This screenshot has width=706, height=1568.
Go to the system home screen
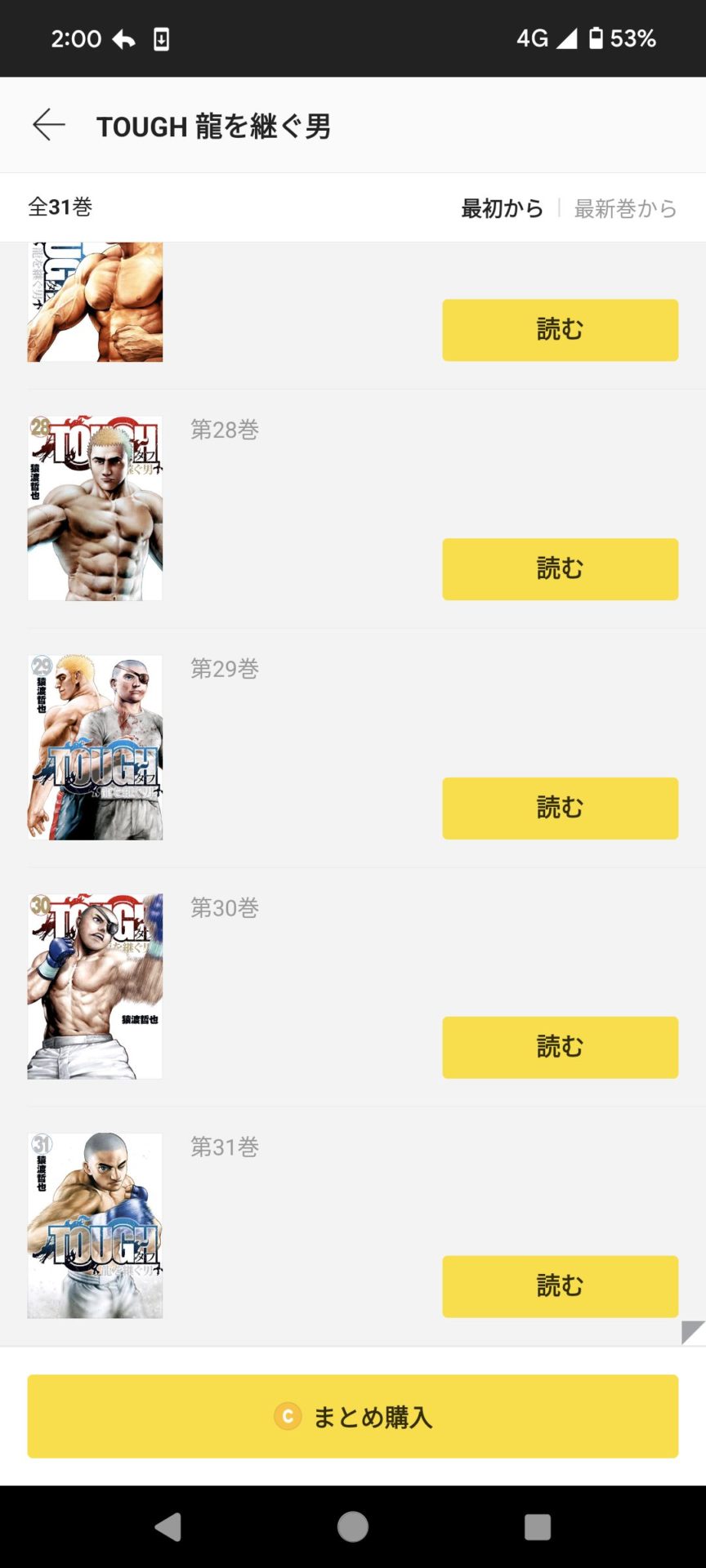(353, 1526)
